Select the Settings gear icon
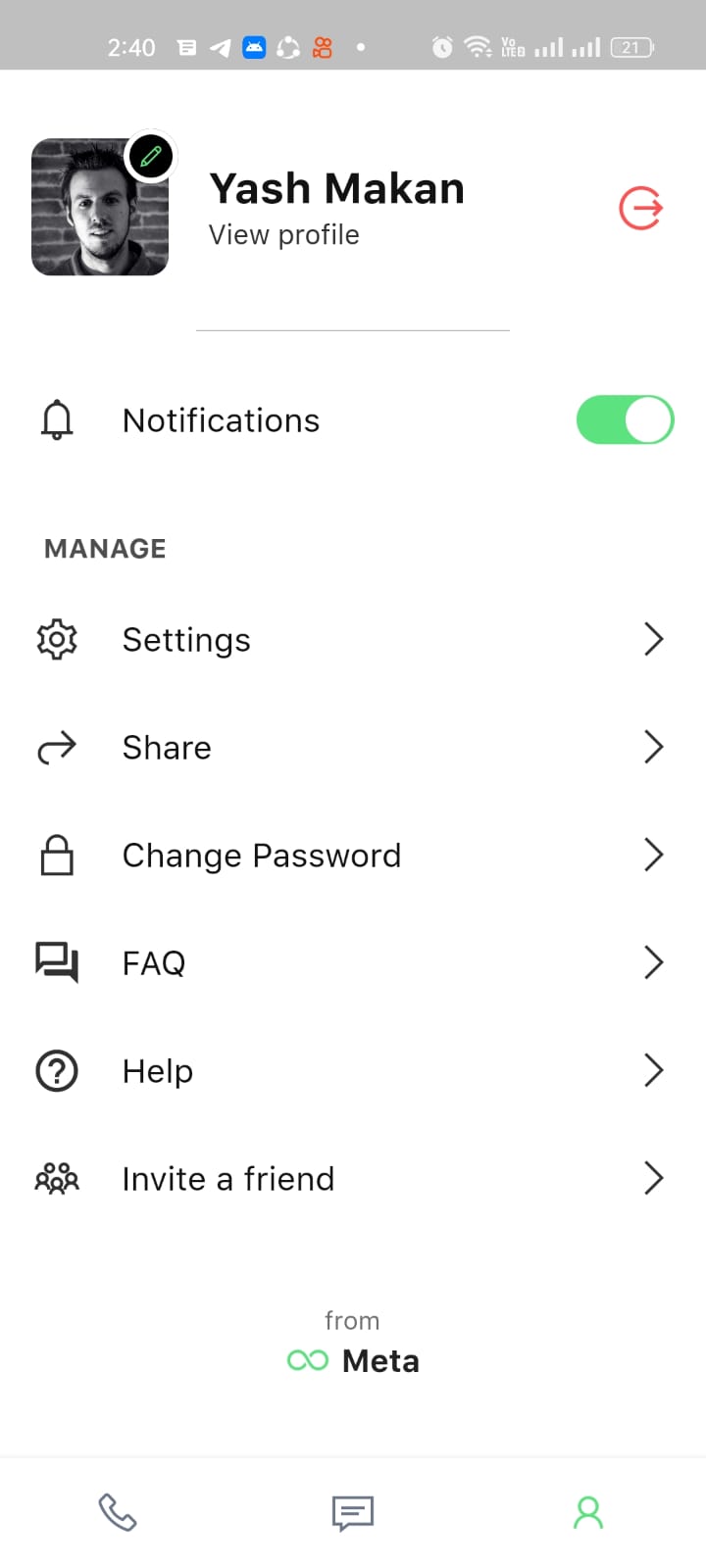 pyautogui.click(x=57, y=639)
